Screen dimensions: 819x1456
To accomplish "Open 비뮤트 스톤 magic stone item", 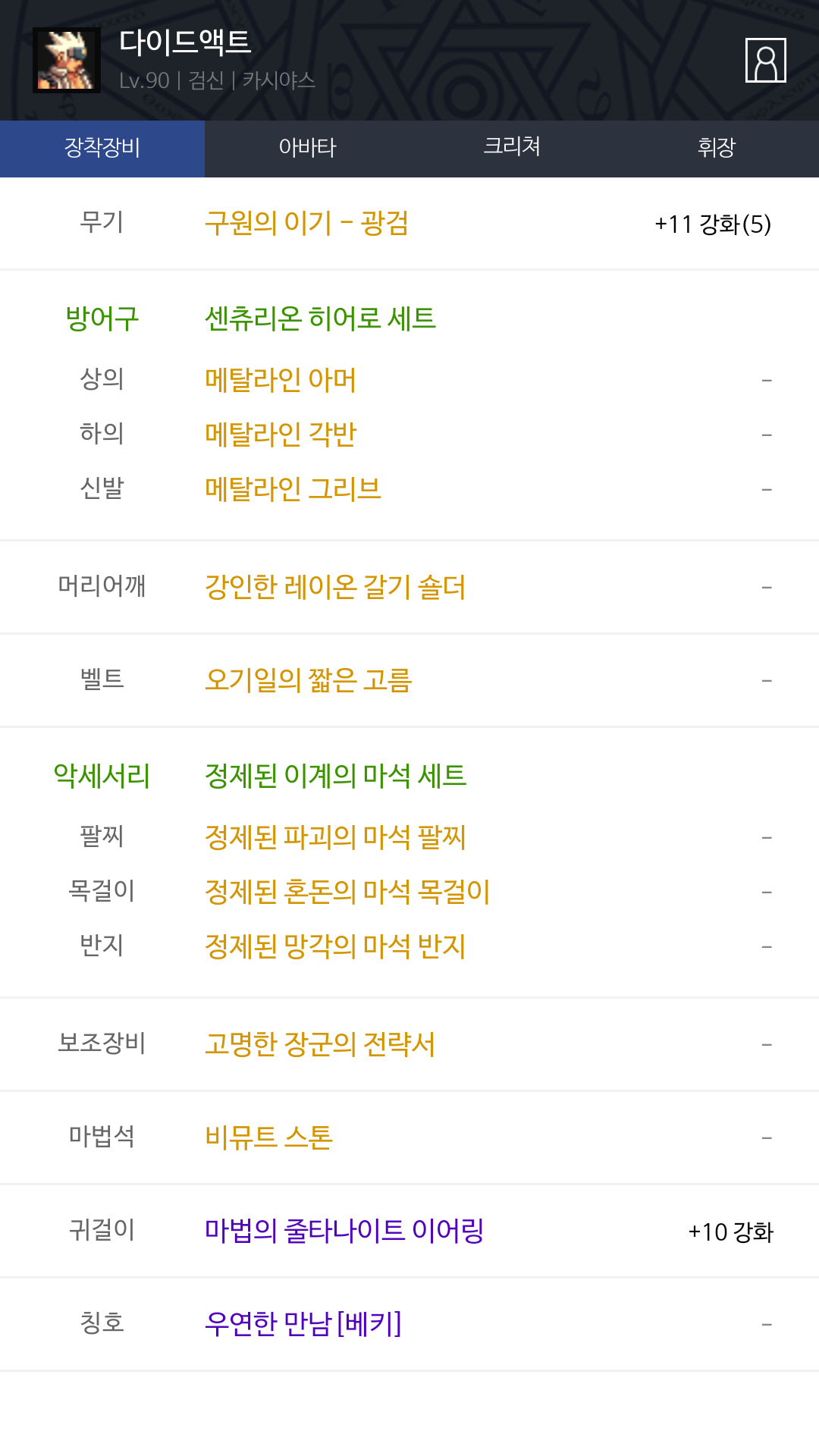I will coord(268,1137).
